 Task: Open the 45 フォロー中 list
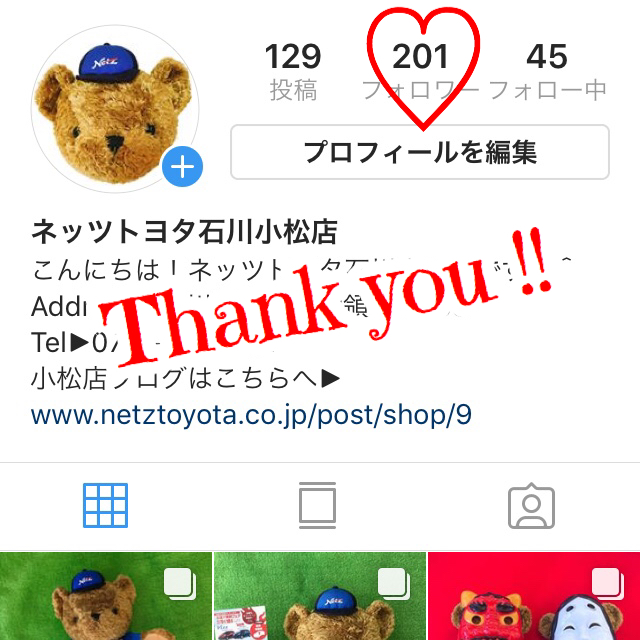(546, 72)
